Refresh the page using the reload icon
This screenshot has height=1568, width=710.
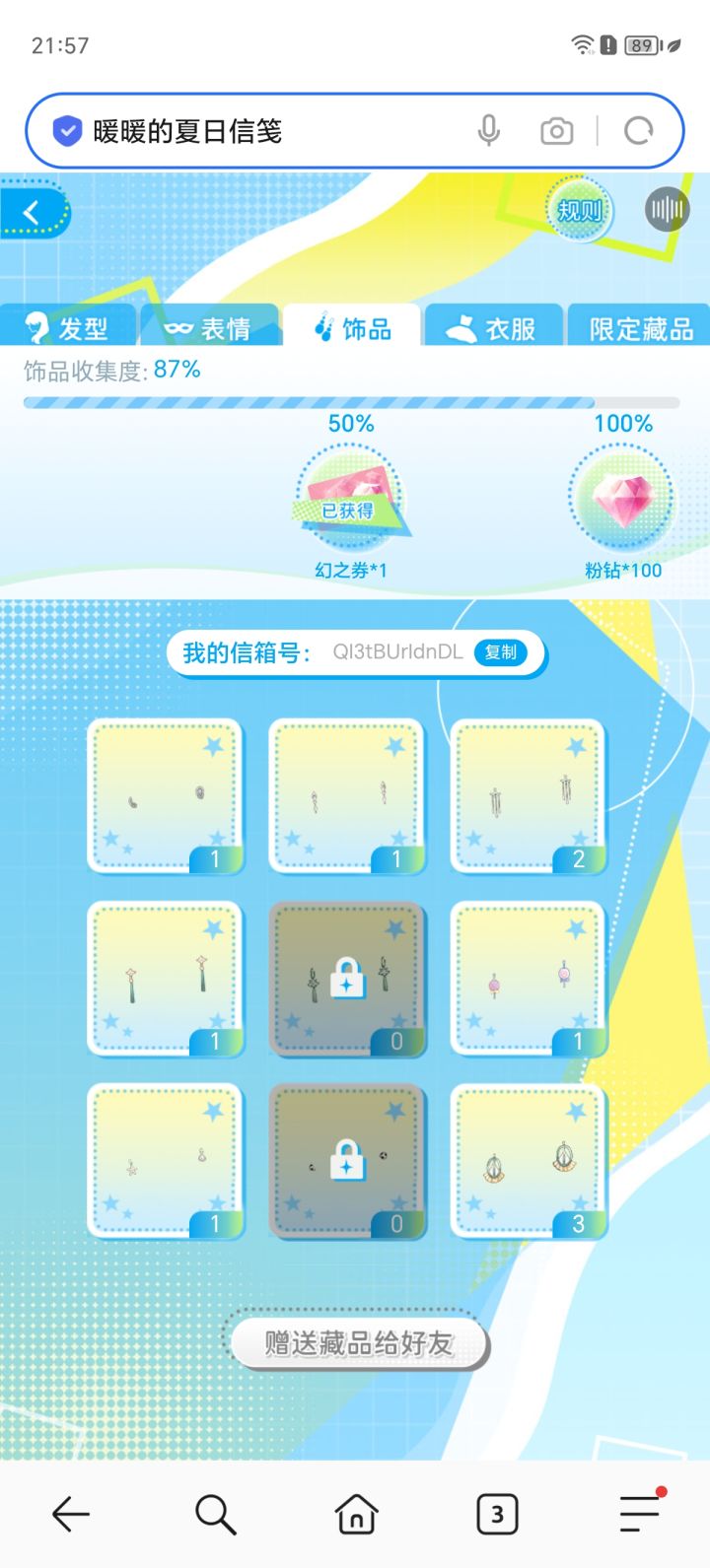637,130
